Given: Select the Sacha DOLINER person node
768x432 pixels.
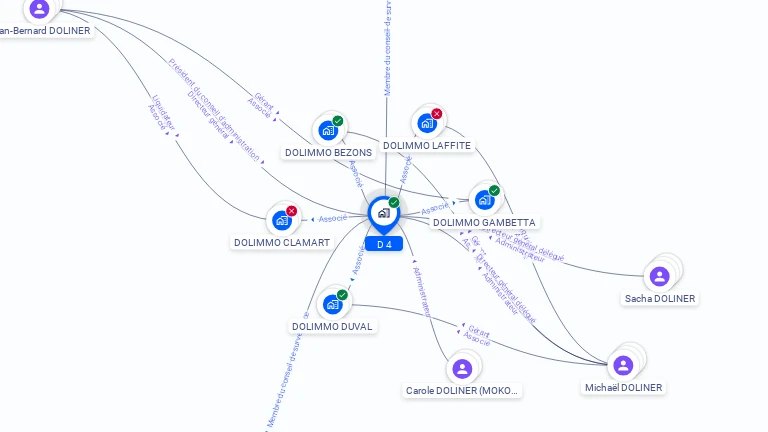Looking at the screenshot, I should point(659,276).
